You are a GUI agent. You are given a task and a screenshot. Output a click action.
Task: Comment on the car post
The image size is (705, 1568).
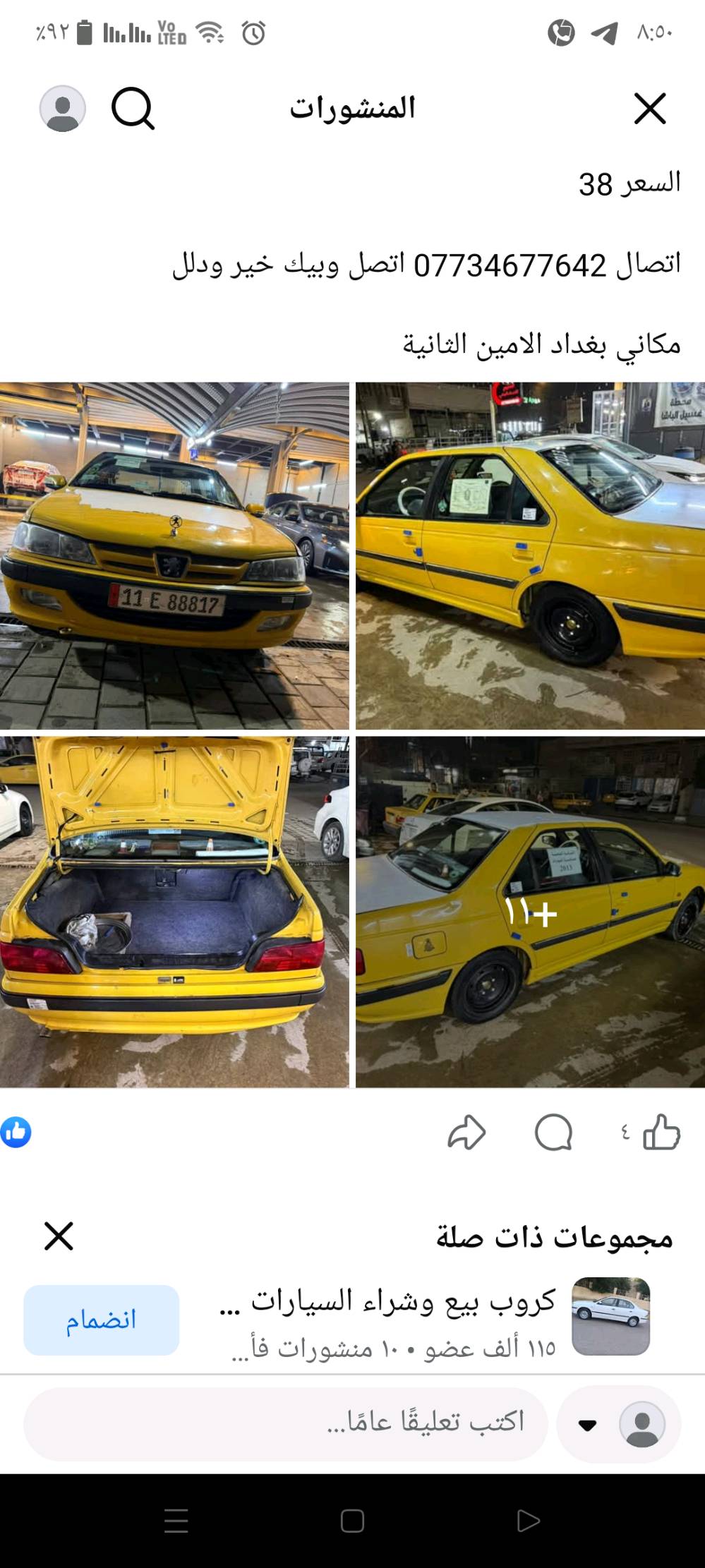553,1133
